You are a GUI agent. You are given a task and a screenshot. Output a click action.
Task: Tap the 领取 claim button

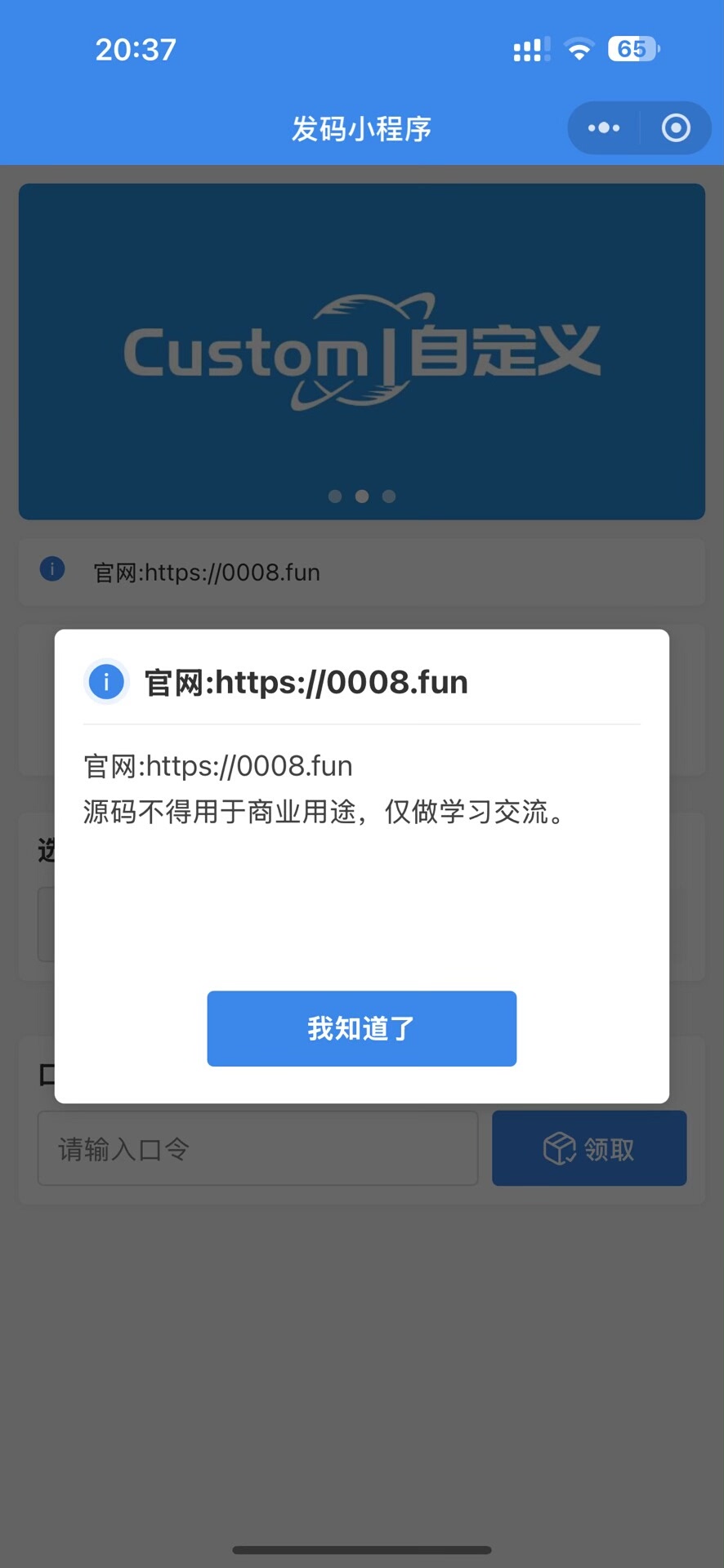588,1148
